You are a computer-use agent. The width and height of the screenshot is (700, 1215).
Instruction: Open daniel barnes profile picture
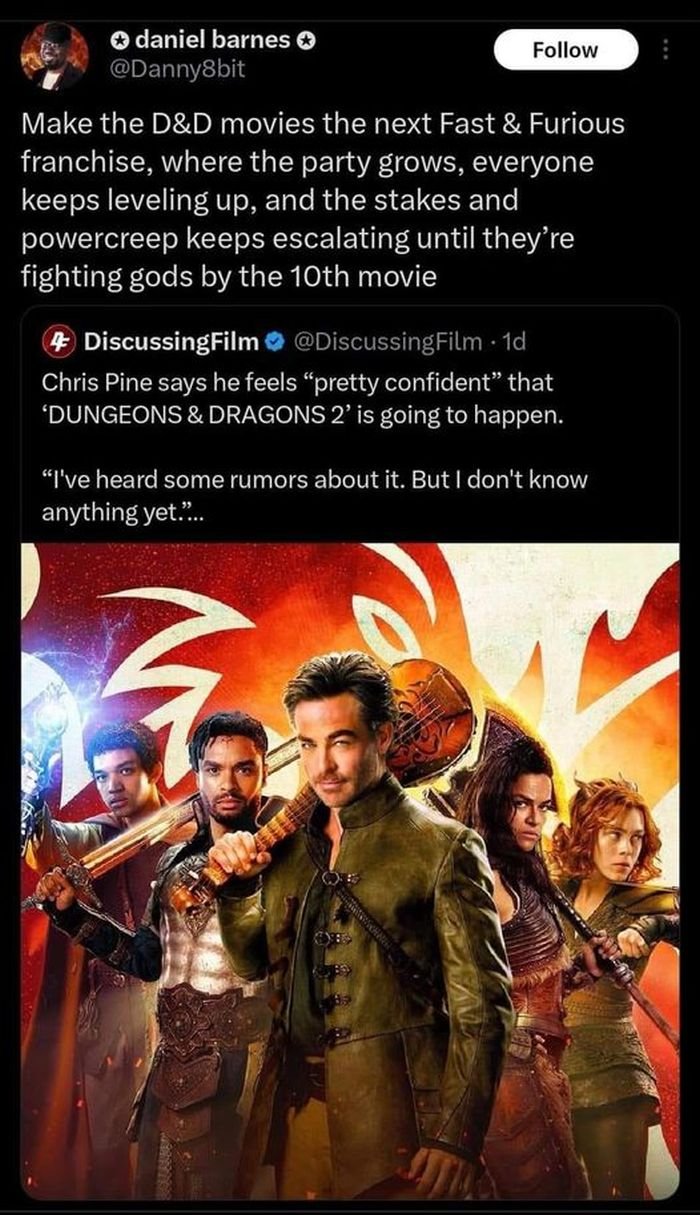point(56,56)
